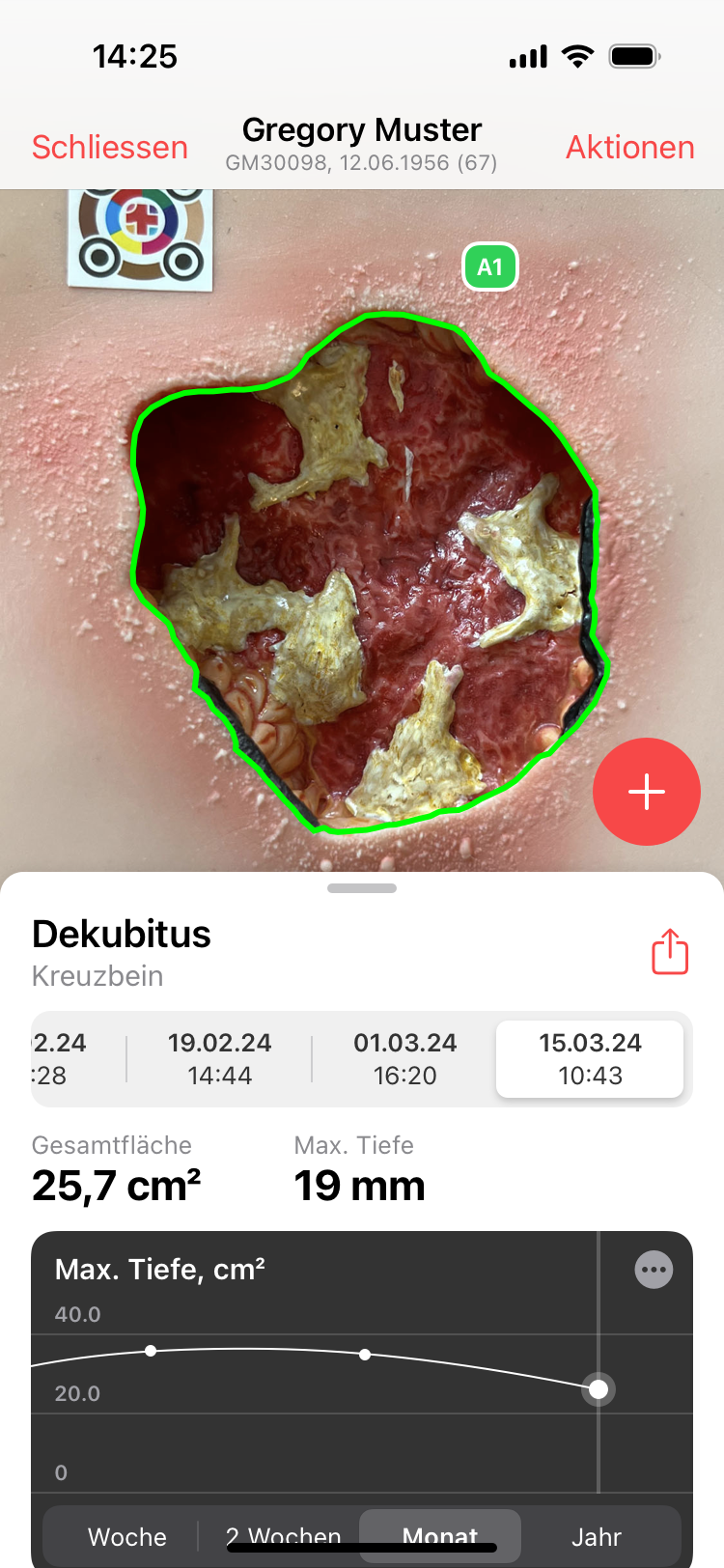The height and width of the screenshot is (1568, 724).
Task: Open the chart options ellipsis icon
Action: click(653, 1270)
